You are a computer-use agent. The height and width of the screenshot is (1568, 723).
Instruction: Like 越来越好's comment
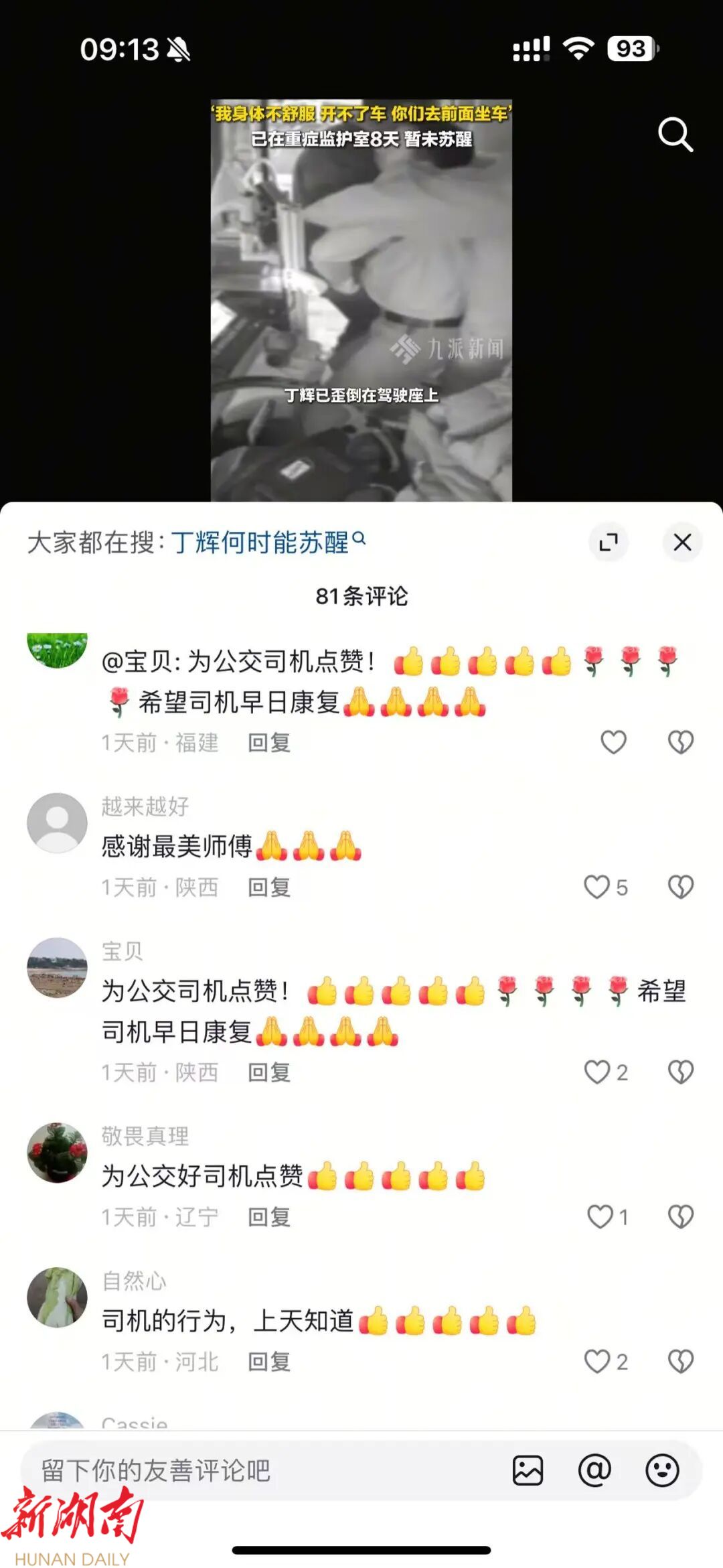click(597, 887)
